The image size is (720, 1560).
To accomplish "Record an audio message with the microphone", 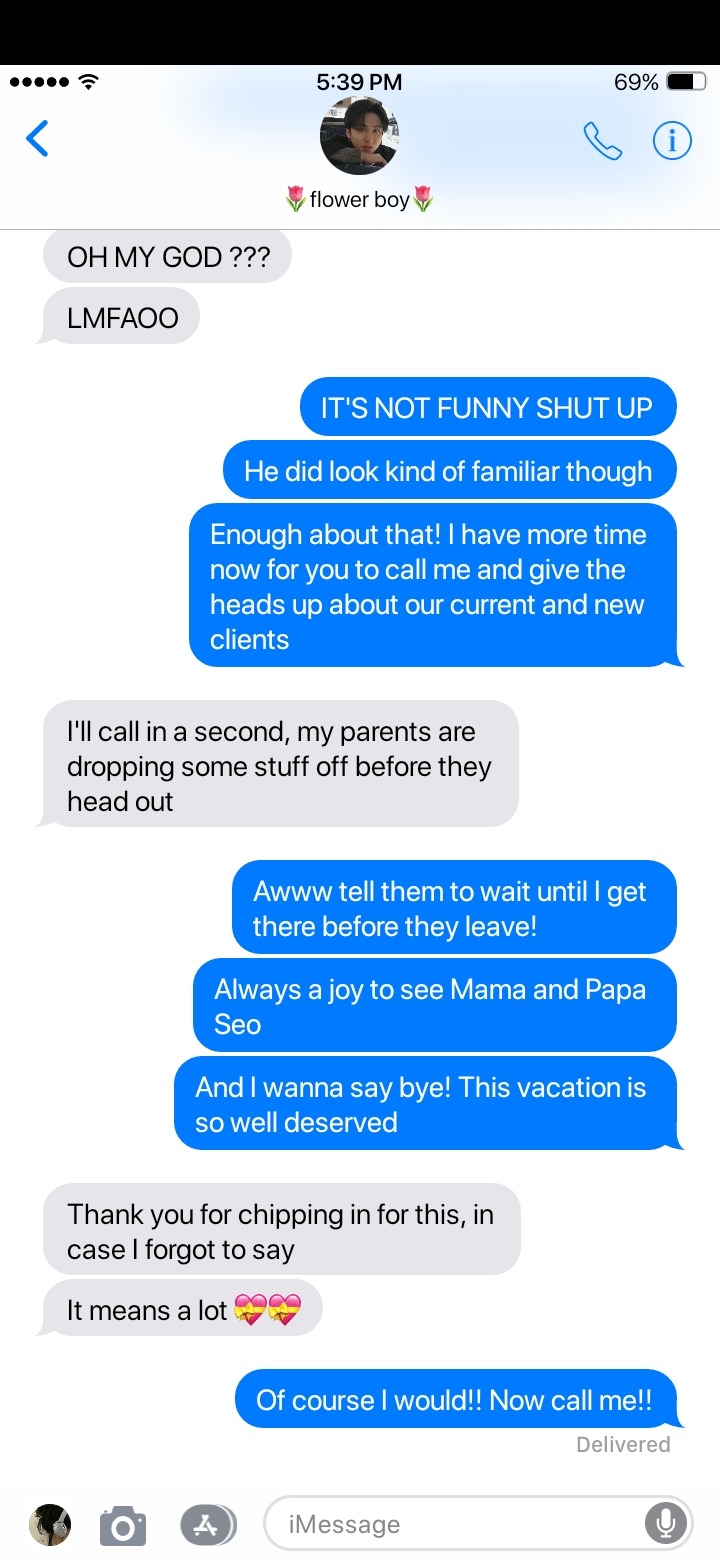I will pos(665,1524).
